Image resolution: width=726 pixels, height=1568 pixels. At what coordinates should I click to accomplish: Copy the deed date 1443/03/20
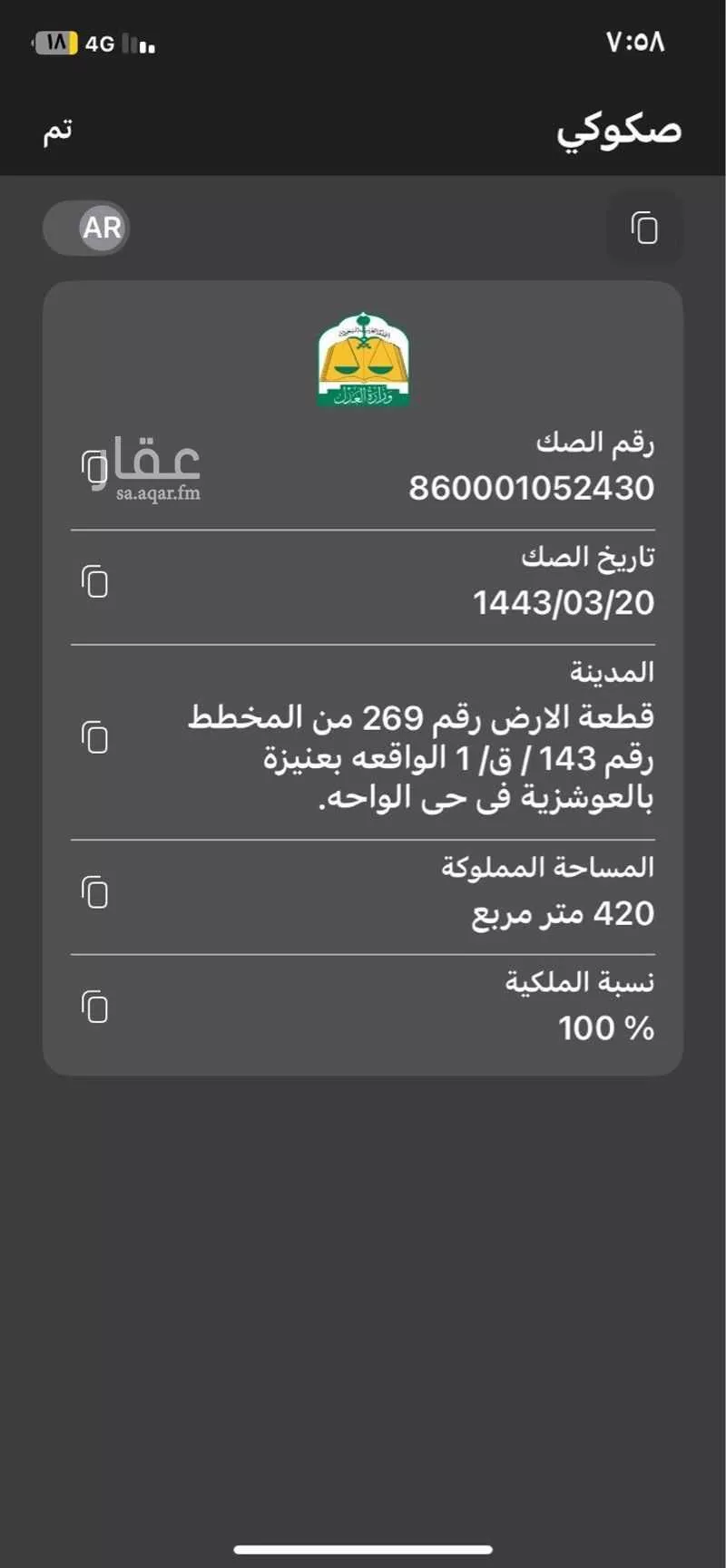[94, 581]
